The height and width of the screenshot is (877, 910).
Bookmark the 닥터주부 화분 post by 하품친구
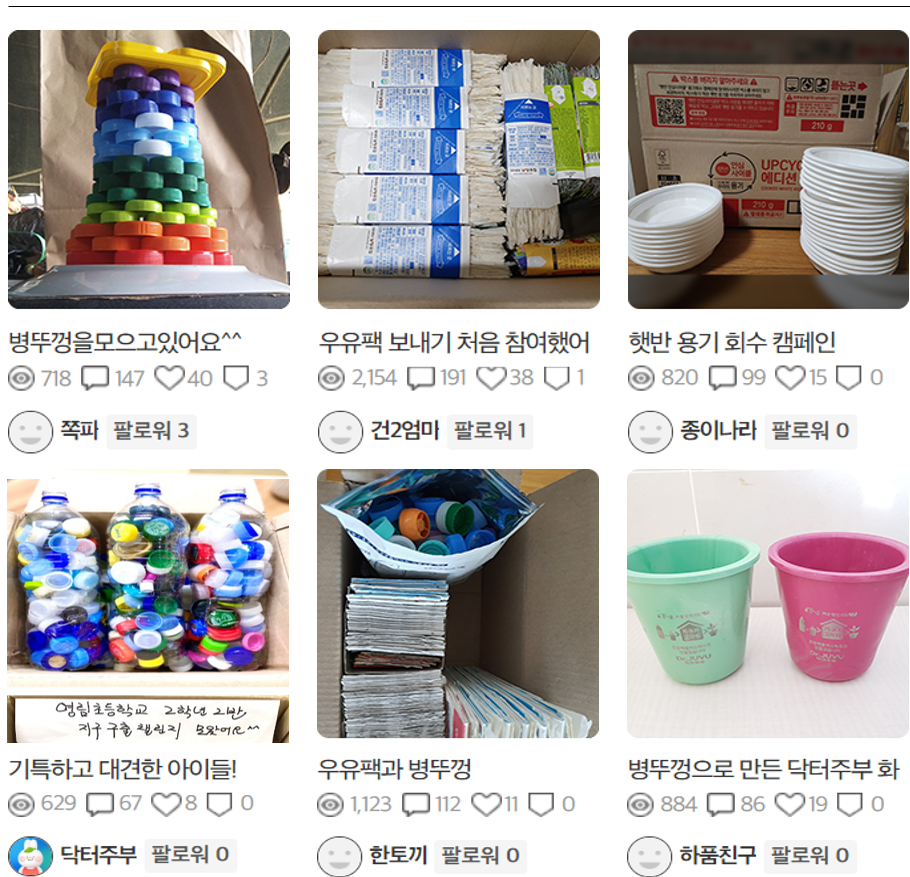[x=848, y=803]
